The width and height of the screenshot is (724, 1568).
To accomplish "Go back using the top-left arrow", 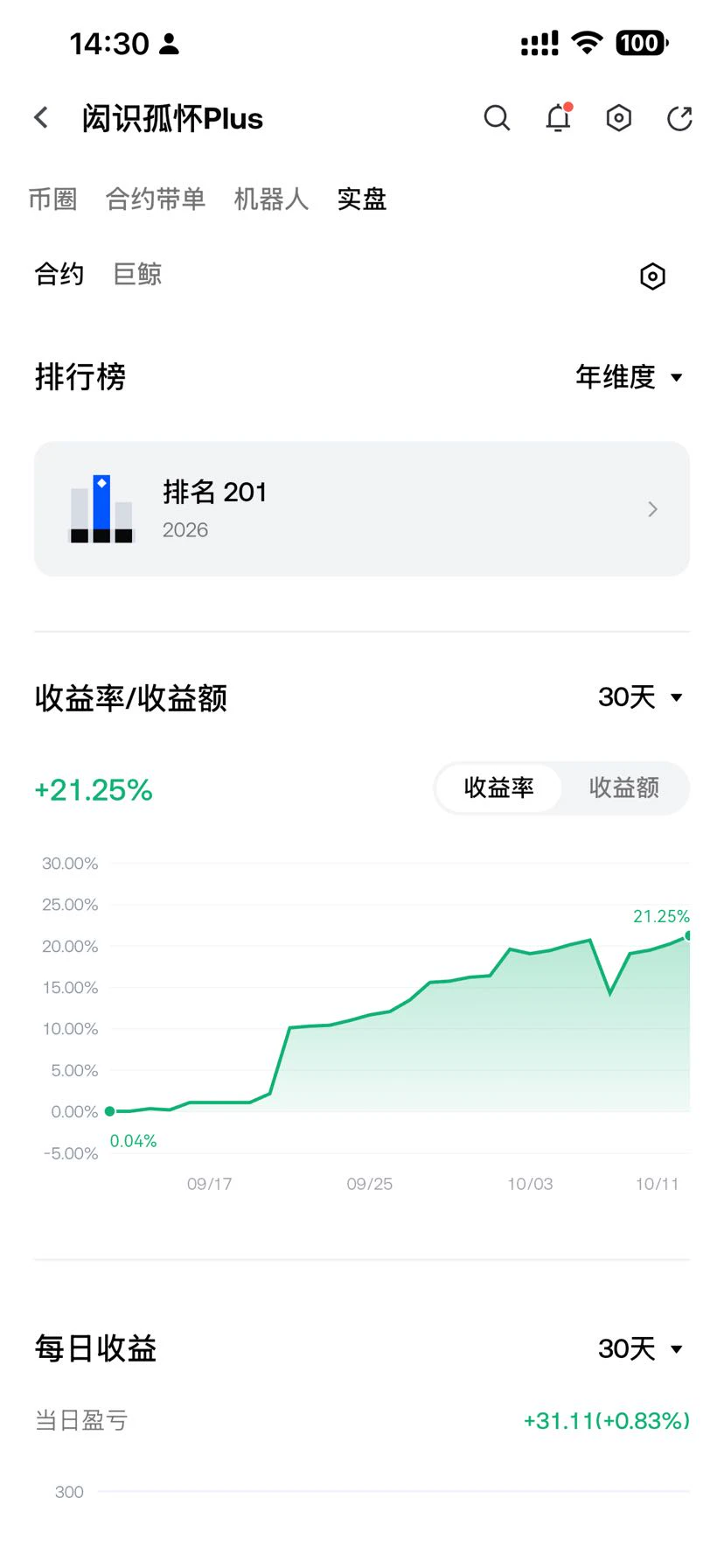I will click(41, 118).
